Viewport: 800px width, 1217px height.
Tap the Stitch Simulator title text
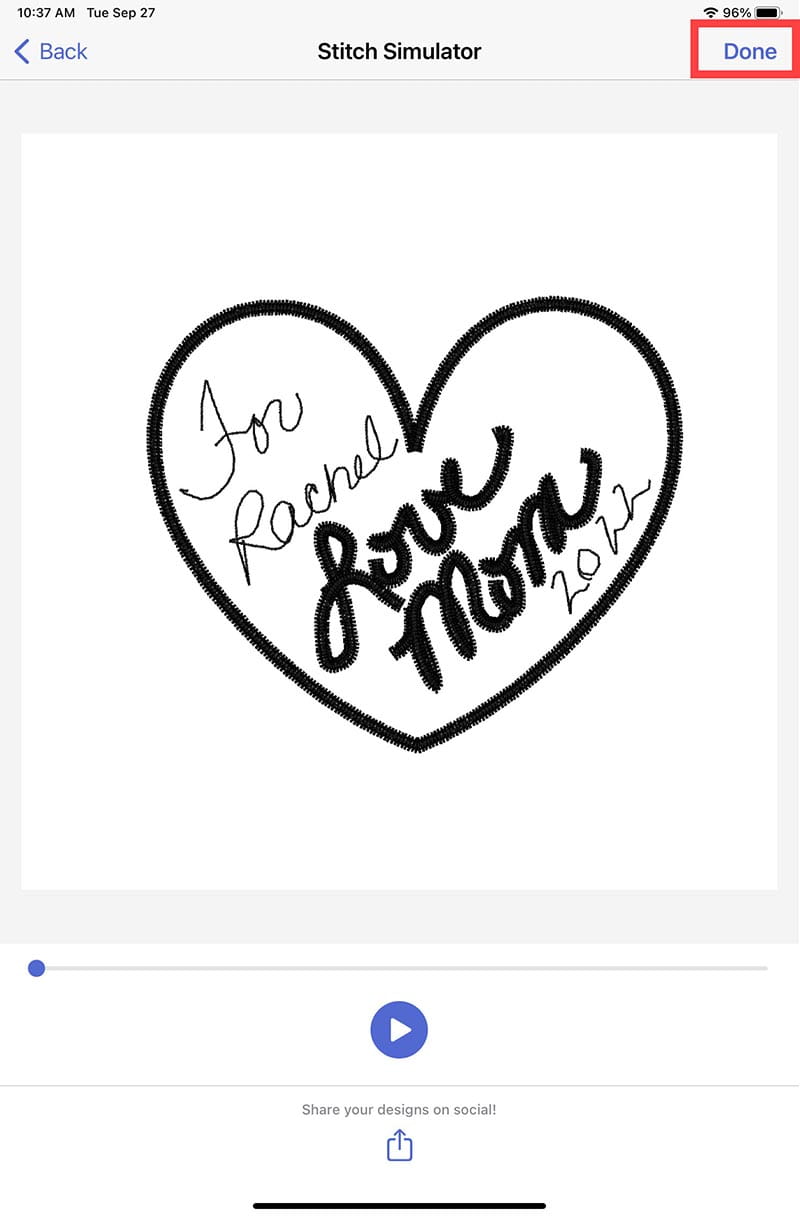(x=399, y=51)
